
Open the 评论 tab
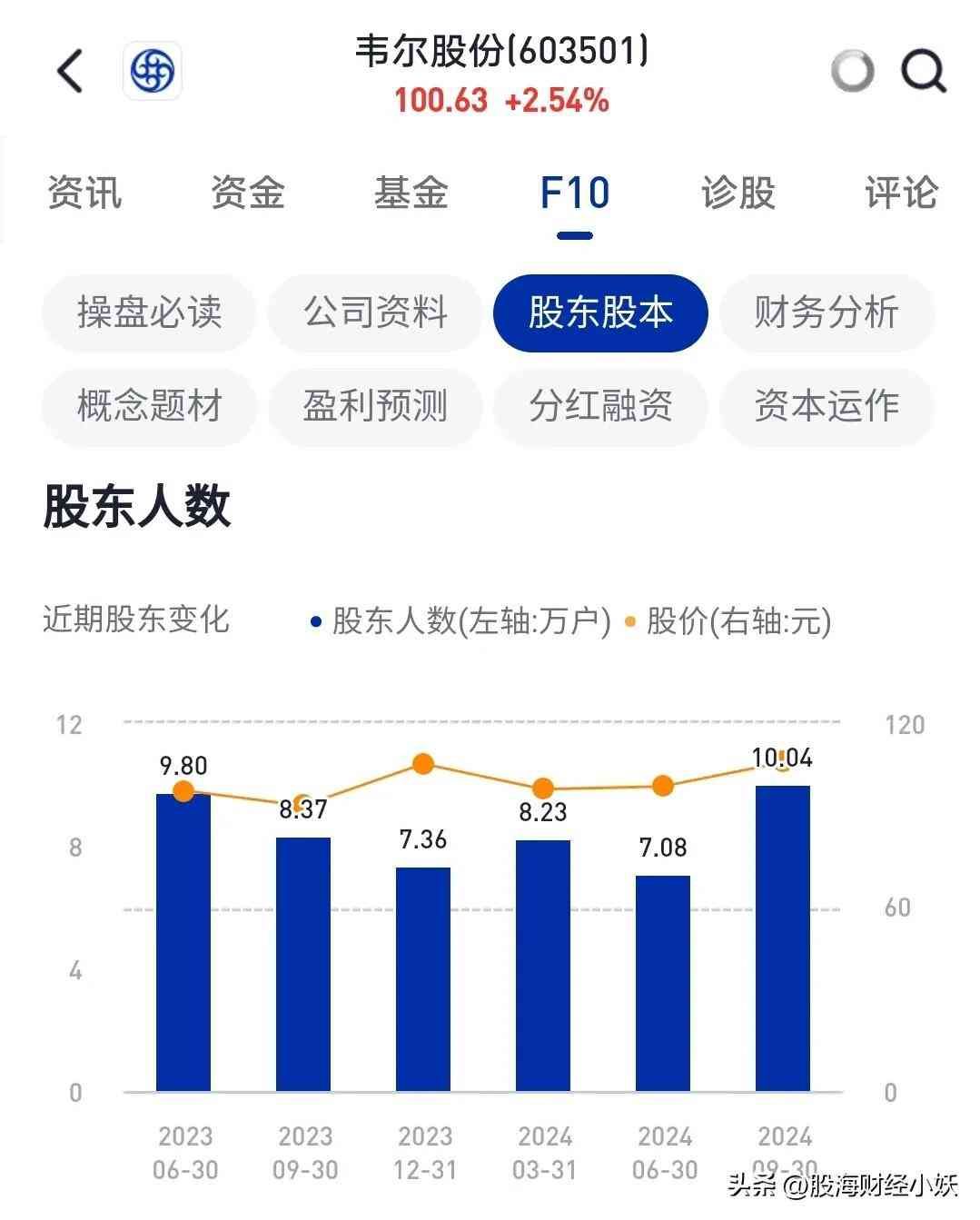click(900, 193)
